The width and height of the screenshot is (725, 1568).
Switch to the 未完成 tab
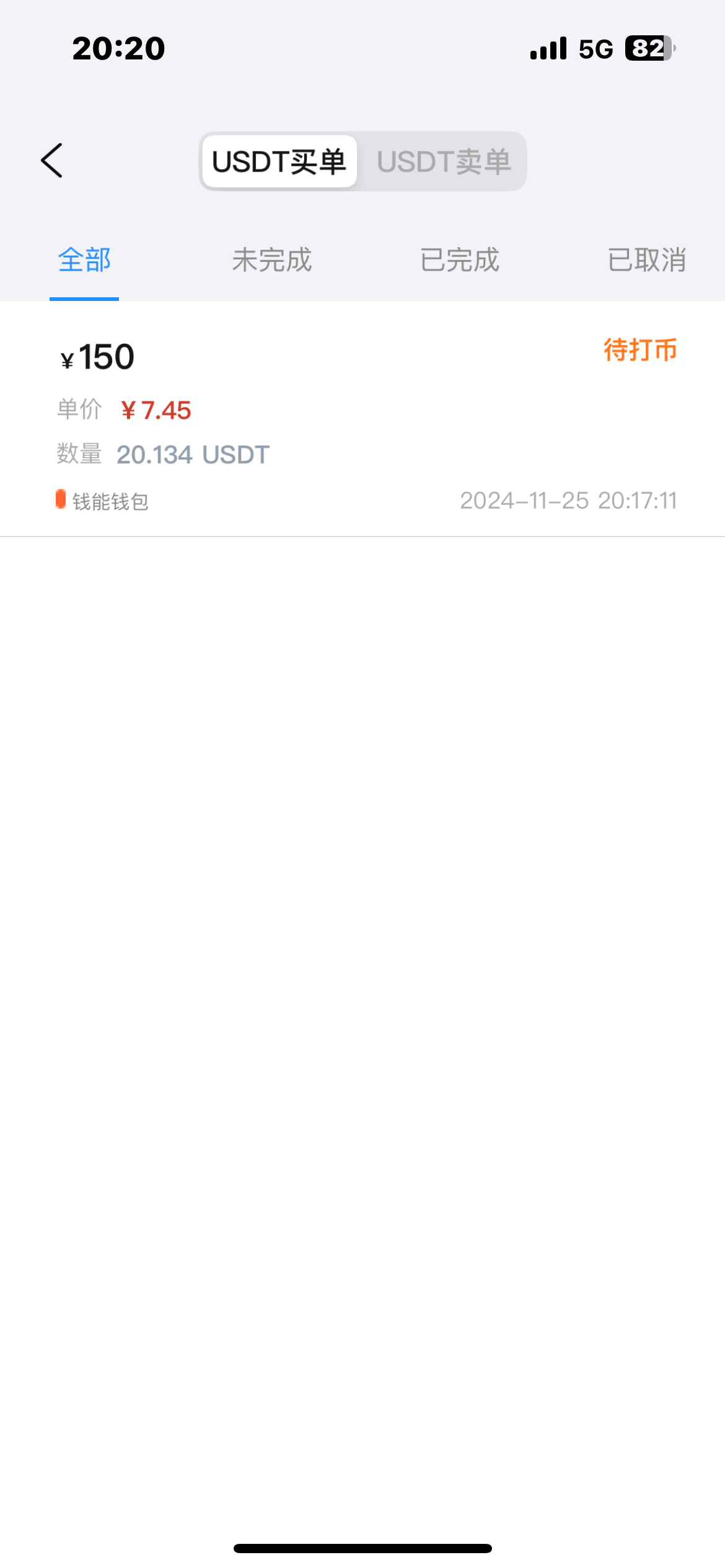point(272,260)
